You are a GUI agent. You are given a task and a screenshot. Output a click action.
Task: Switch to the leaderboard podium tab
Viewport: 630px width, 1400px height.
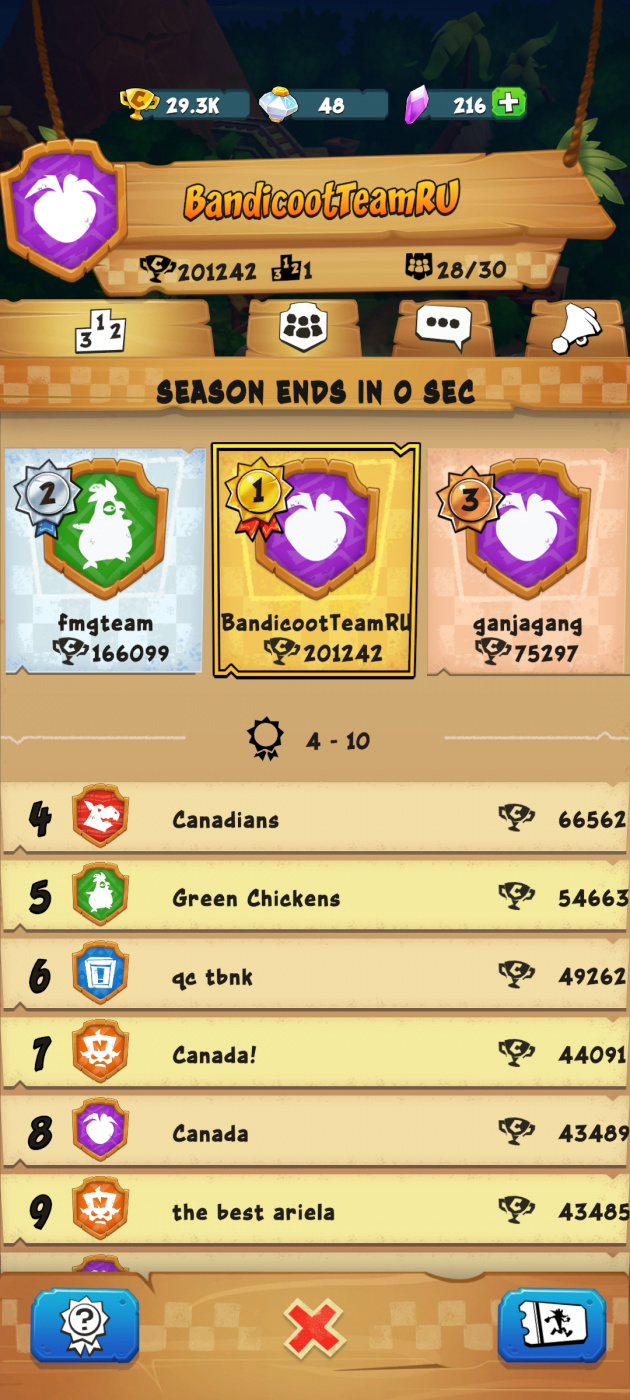[101, 332]
